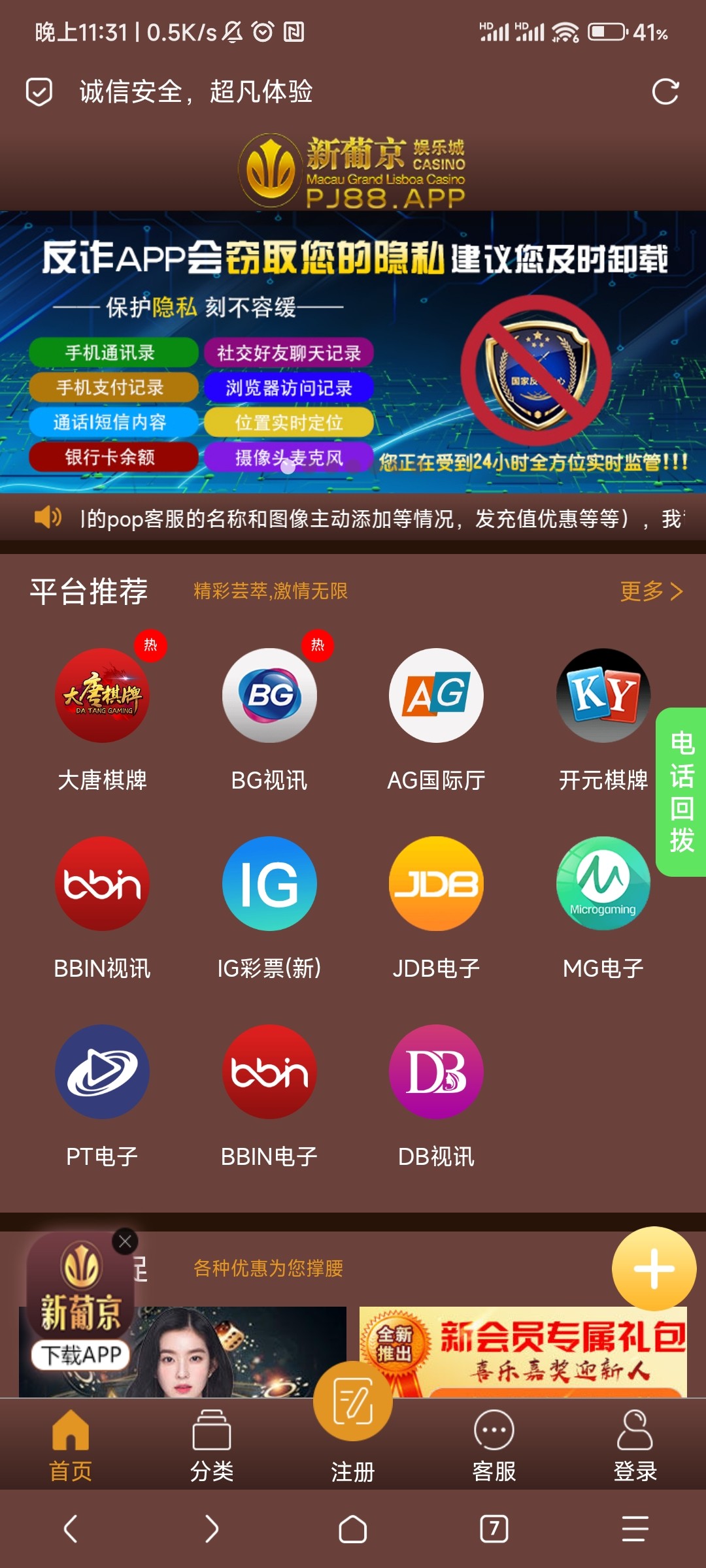This screenshot has width=706, height=1568.
Task: Choose MG电子
Action: coord(603,884)
